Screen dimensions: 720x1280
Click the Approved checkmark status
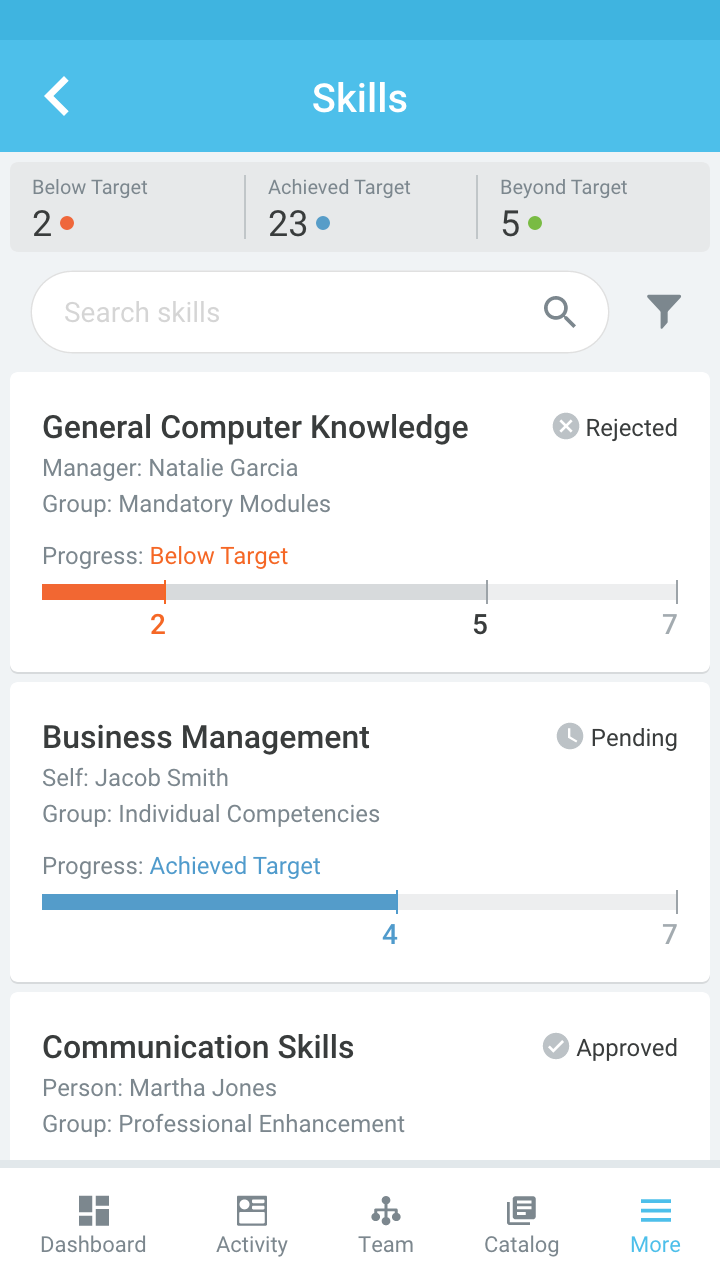point(554,1047)
